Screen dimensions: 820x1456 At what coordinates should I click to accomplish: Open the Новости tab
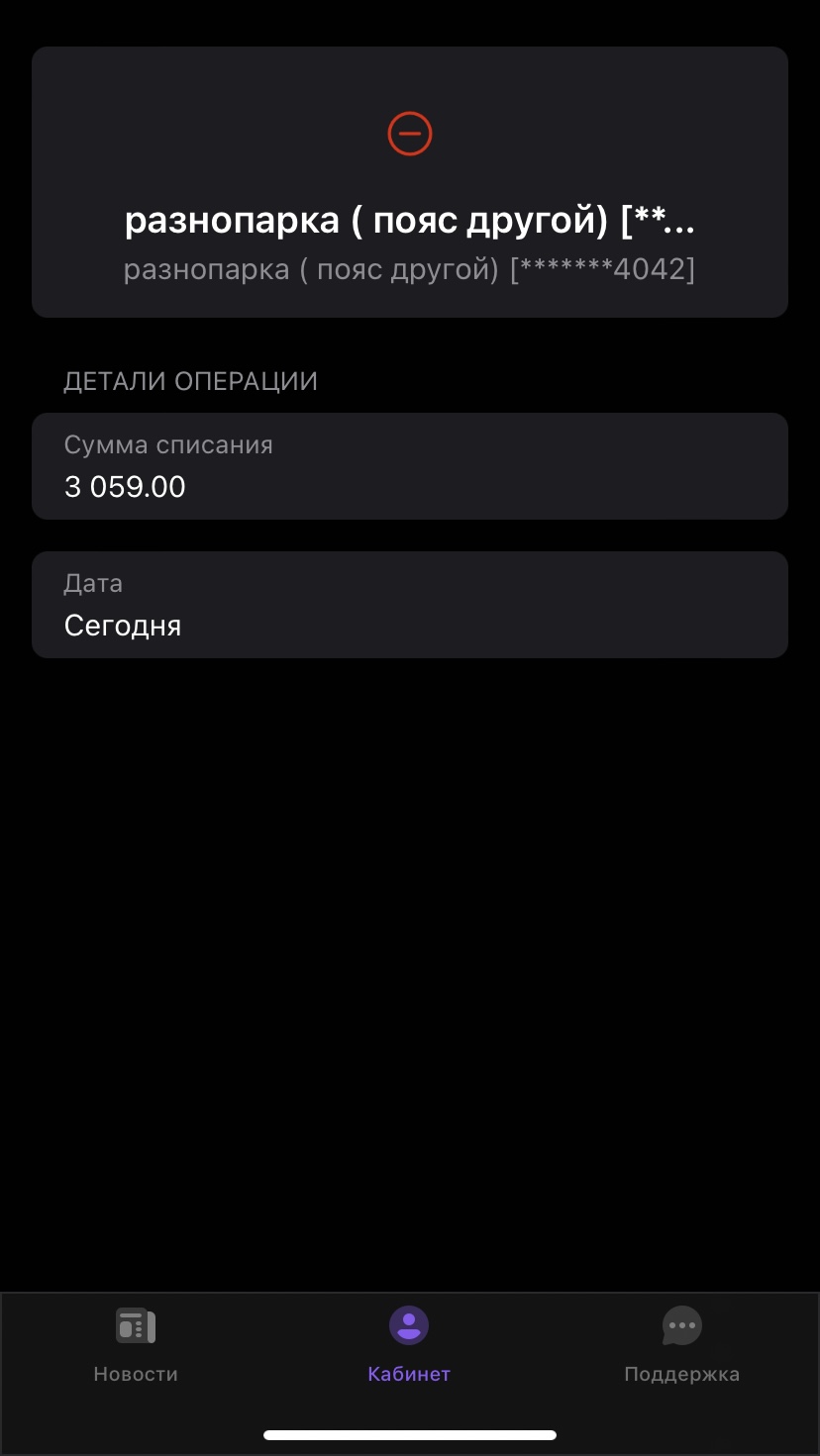136,1344
